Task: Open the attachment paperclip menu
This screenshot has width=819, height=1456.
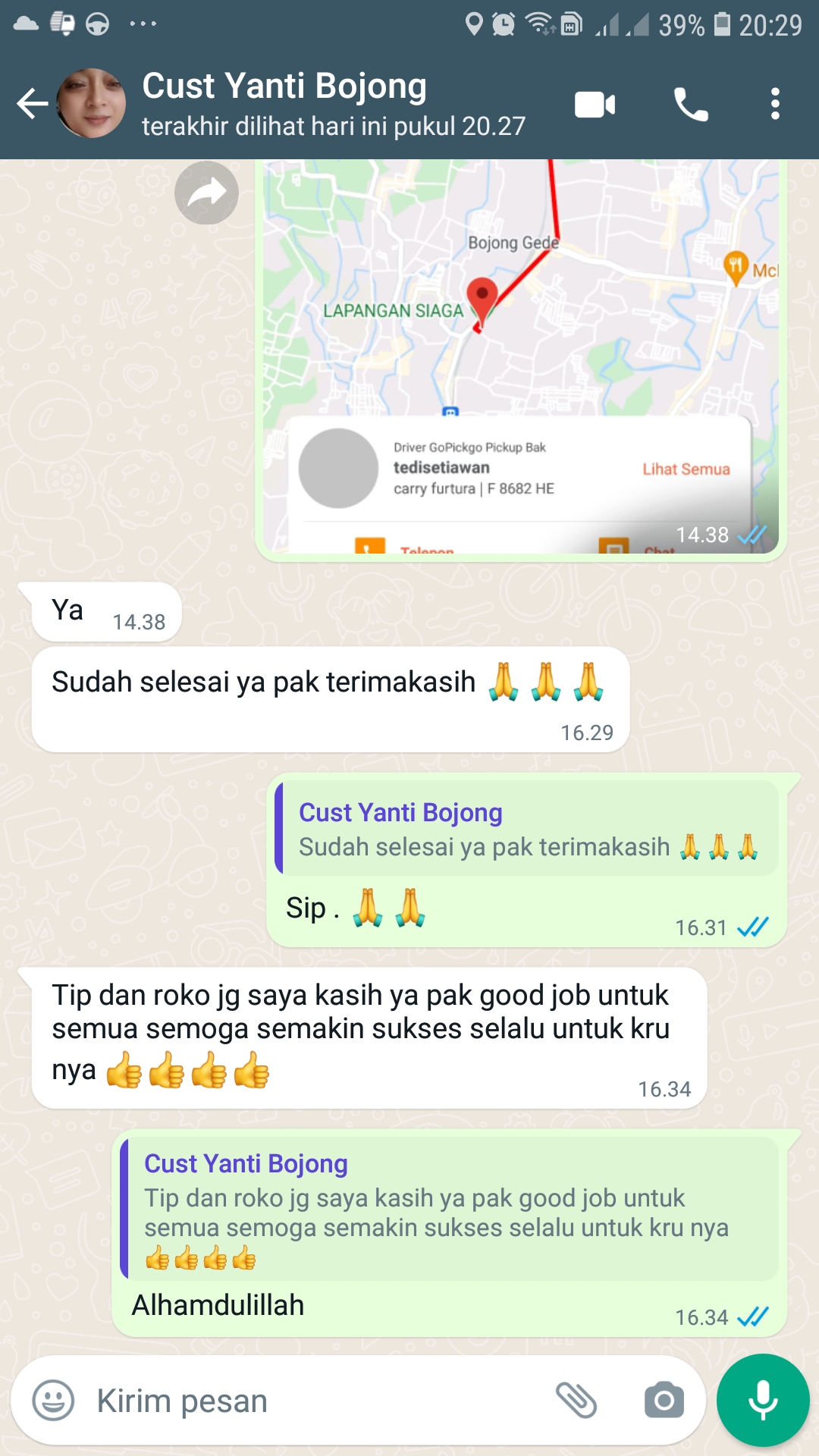Action: coord(576,1400)
